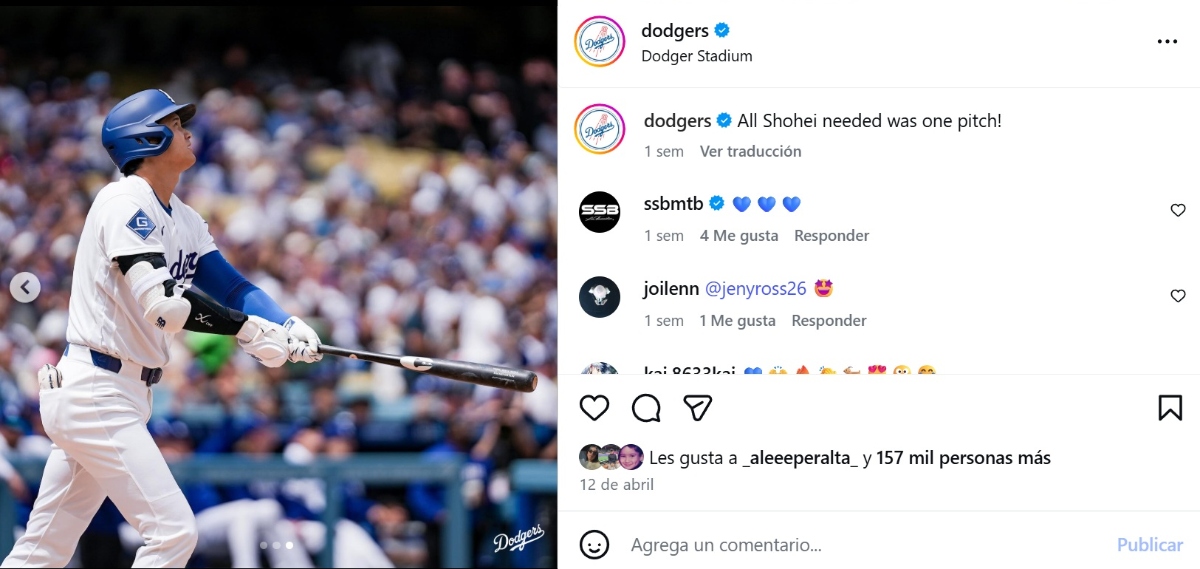Viewport: 1200px width, 569px height.
Task: Reply to joilenn's comment
Action: coord(828,321)
